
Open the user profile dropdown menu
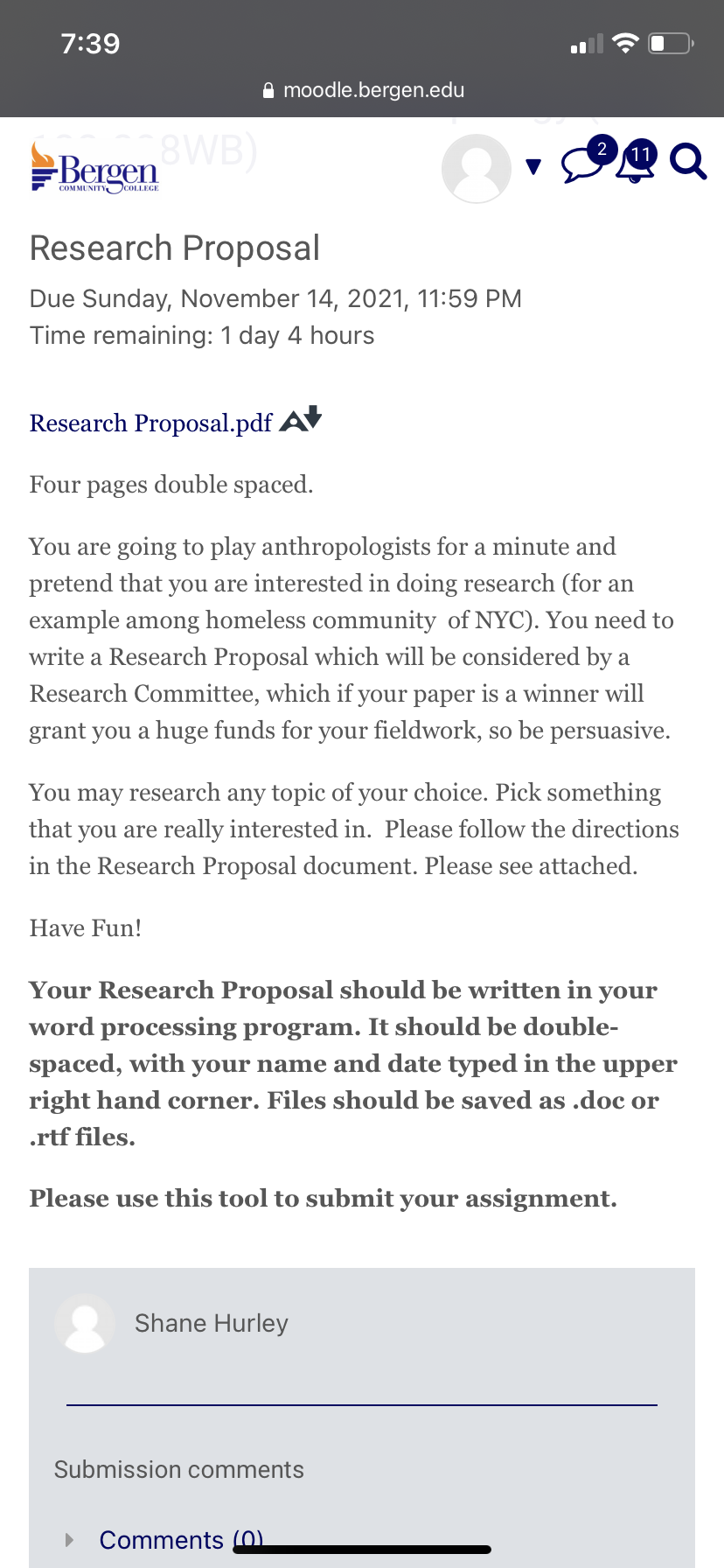pyautogui.click(x=492, y=168)
